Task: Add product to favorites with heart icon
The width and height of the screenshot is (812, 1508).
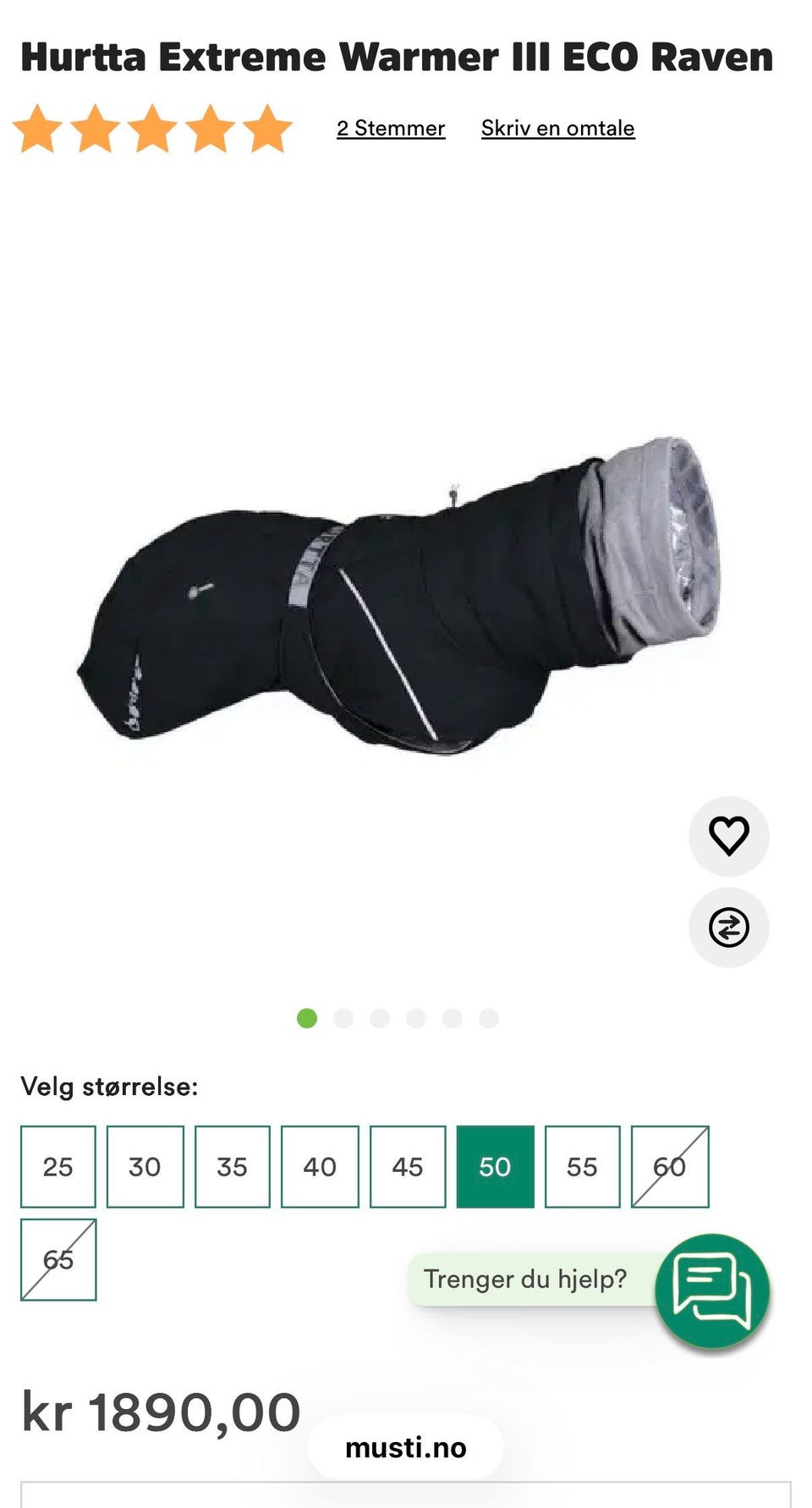Action: (x=729, y=836)
